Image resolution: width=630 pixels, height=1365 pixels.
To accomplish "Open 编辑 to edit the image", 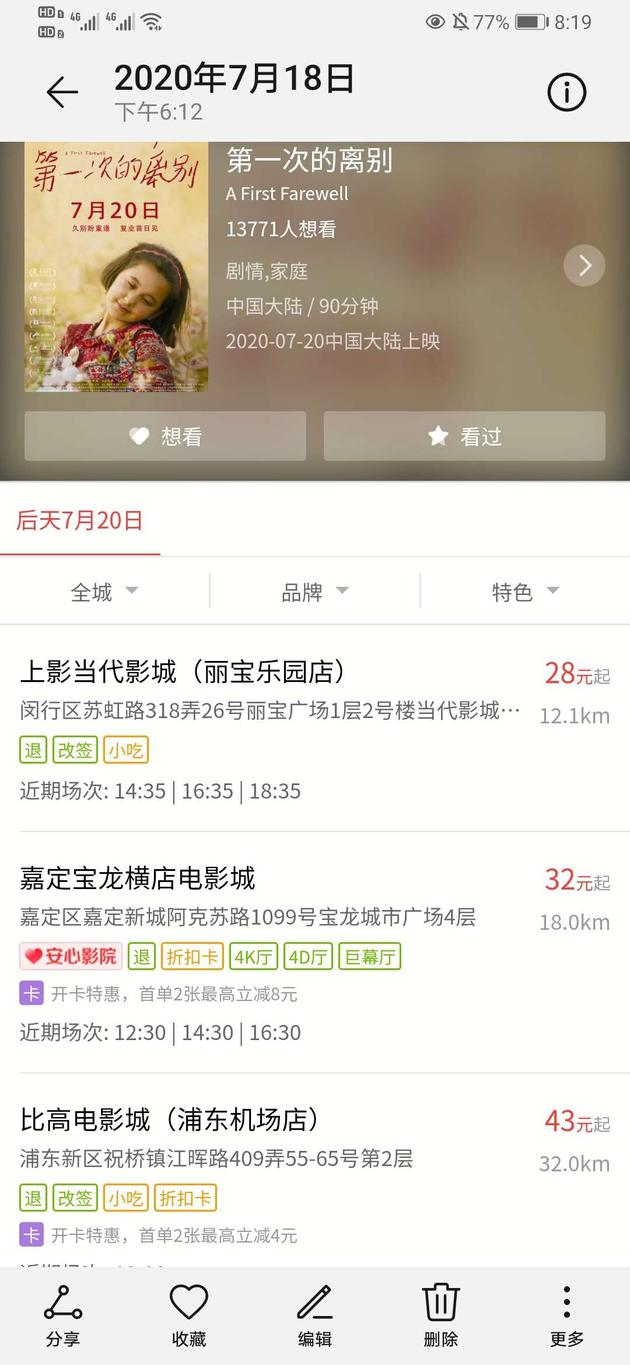I will pyautogui.click(x=314, y=1315).
